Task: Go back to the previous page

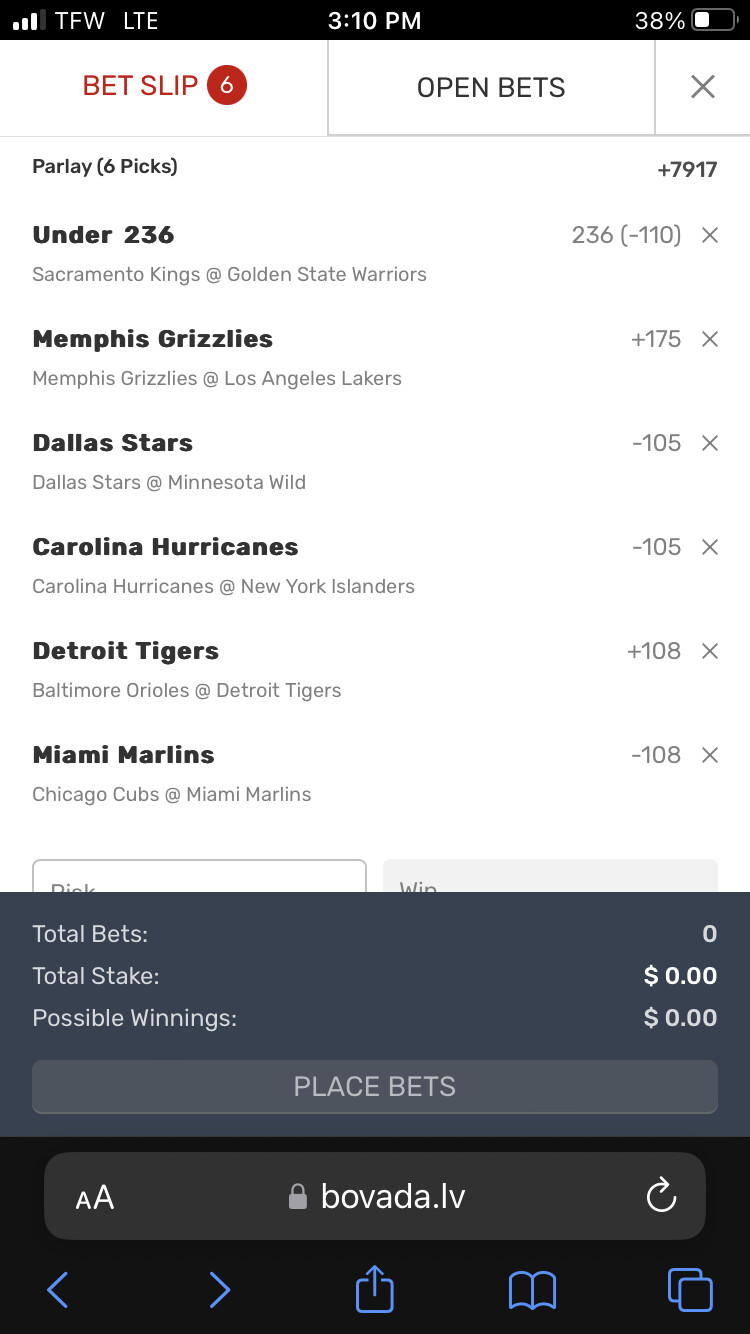Action: click(x=58, y=1290)
